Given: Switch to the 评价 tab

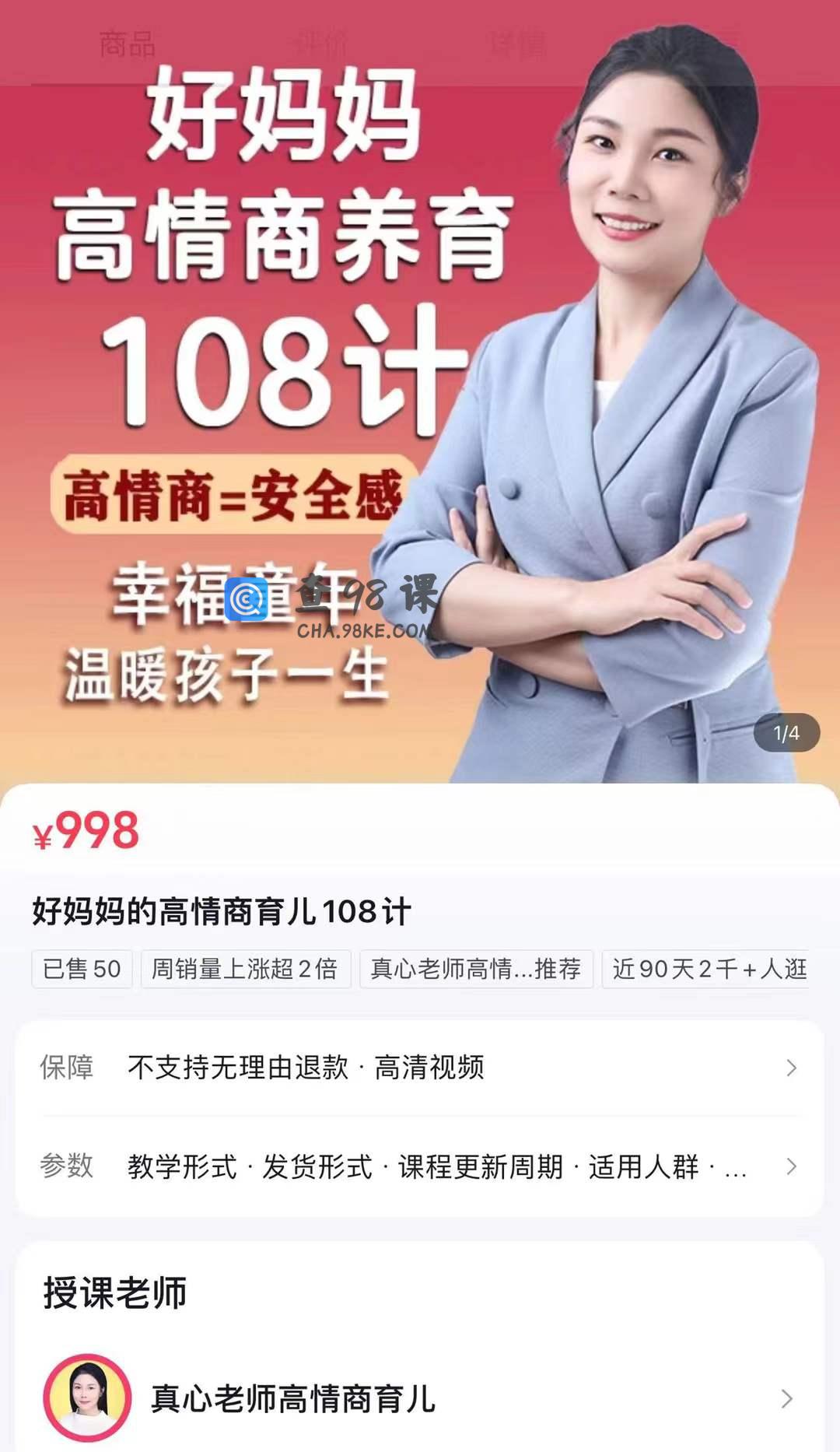Looking at the screenshot, I should 322,44.
